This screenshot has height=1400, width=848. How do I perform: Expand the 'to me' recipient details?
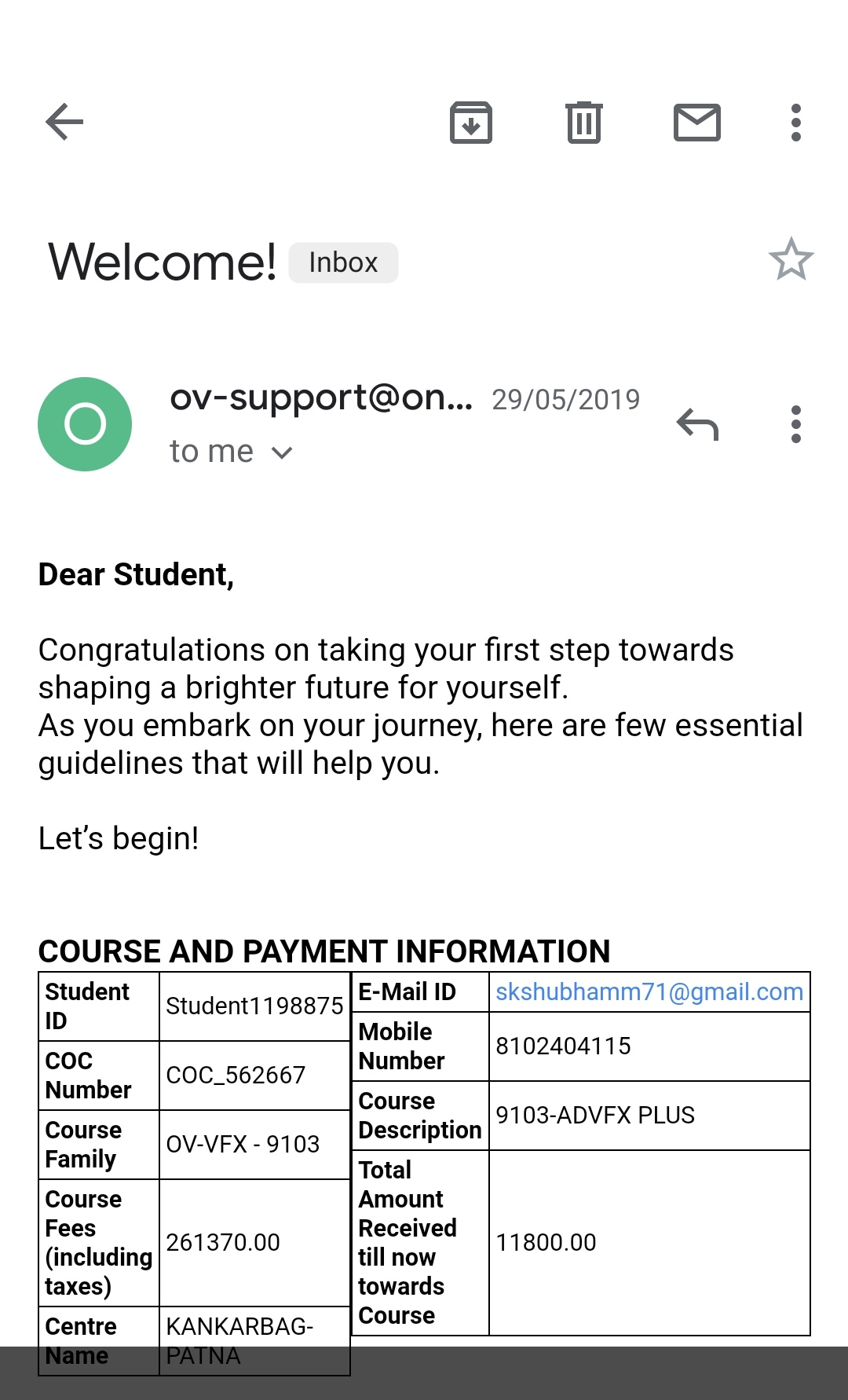[x=231, y=452]
